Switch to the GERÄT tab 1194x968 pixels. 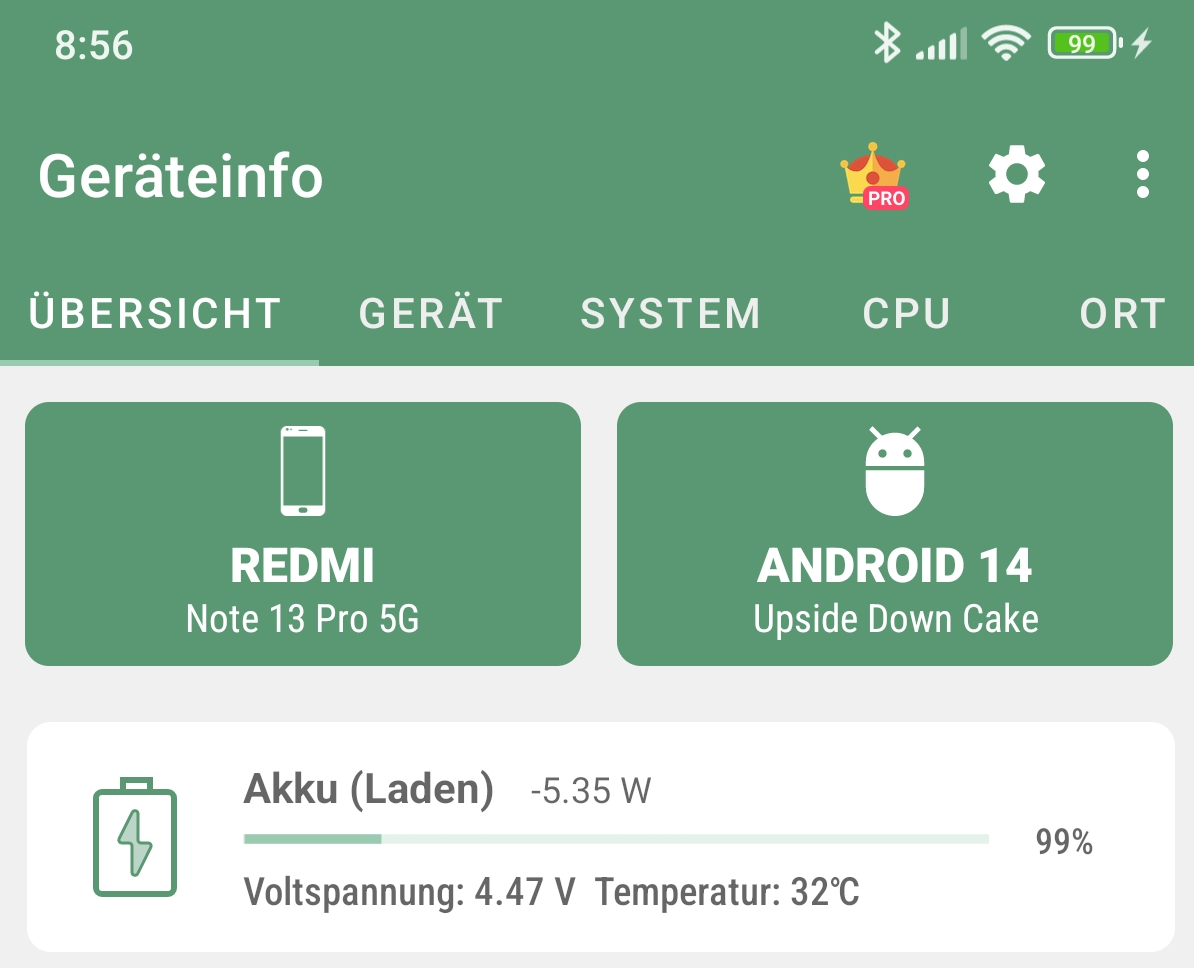pyautogui.click(x=431, y=314)
